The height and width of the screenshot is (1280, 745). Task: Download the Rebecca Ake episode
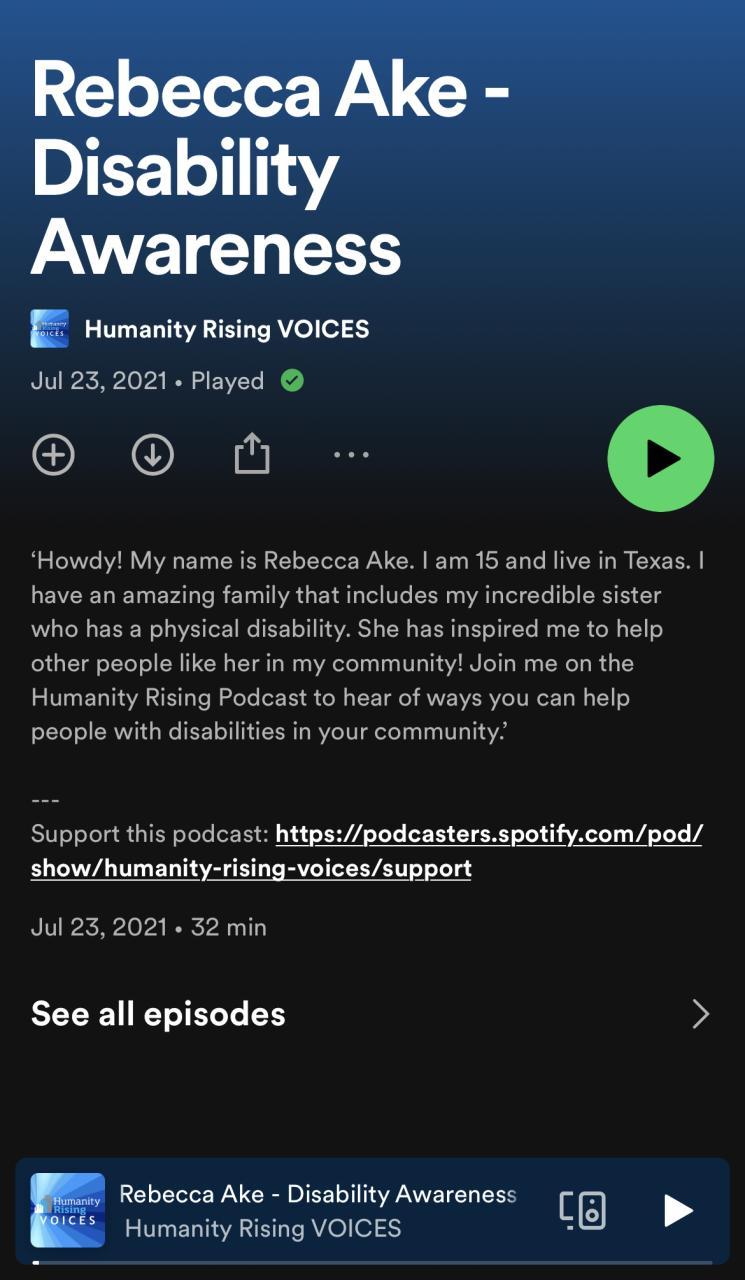point(152,455)
